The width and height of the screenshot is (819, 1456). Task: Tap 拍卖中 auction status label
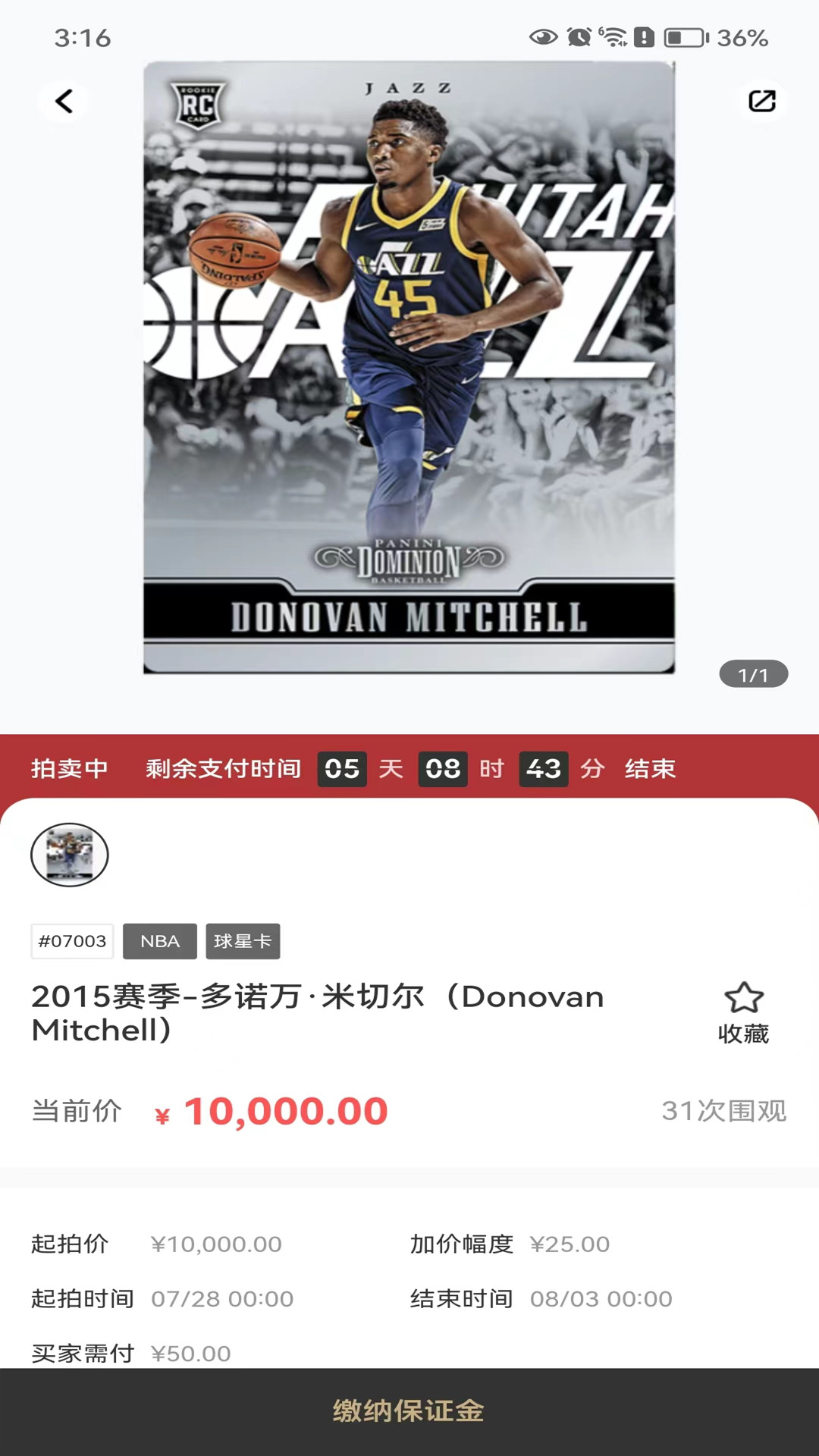(x=69, y=768)
